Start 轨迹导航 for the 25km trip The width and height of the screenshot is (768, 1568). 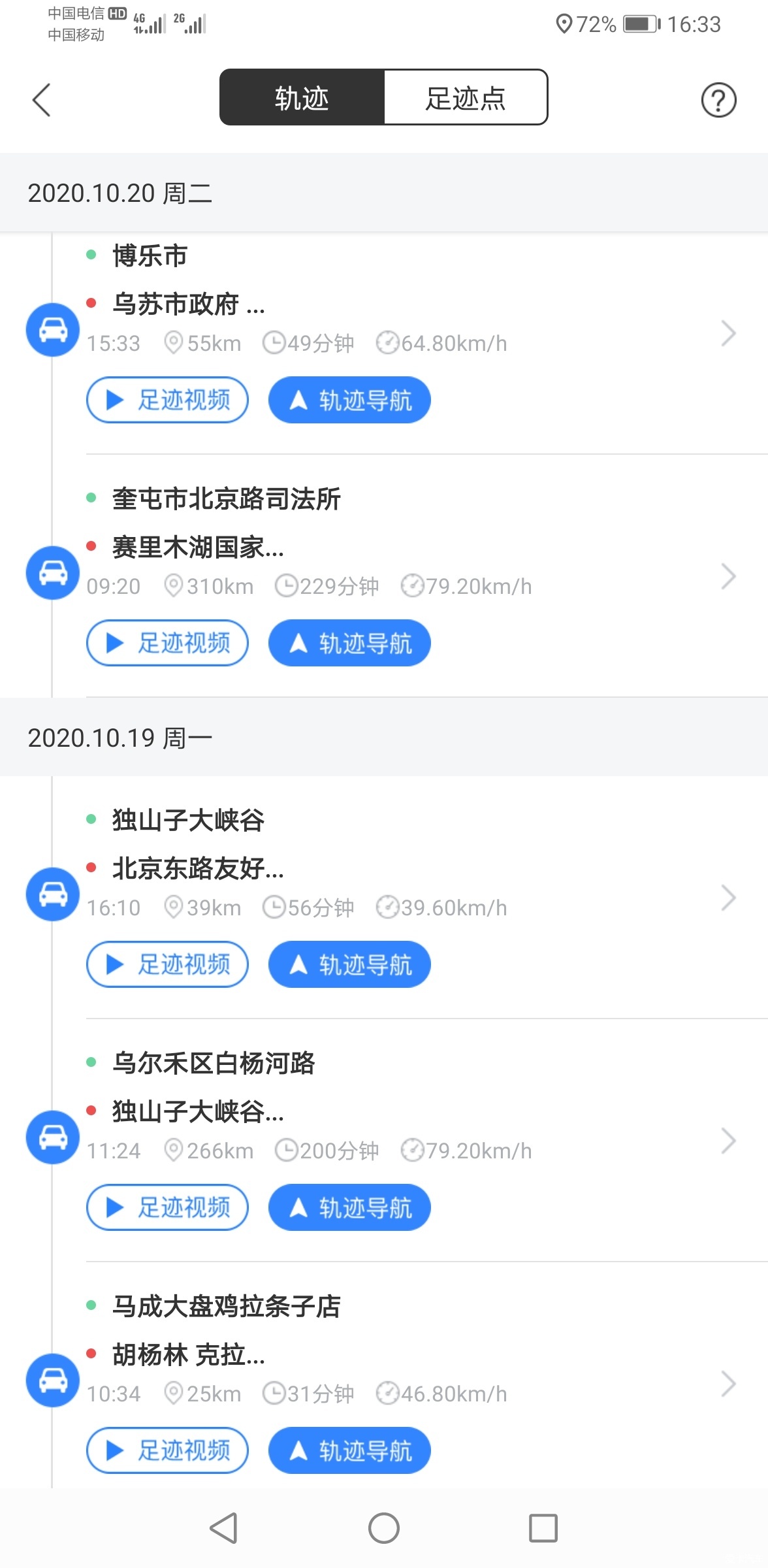tap(349, 1450)
